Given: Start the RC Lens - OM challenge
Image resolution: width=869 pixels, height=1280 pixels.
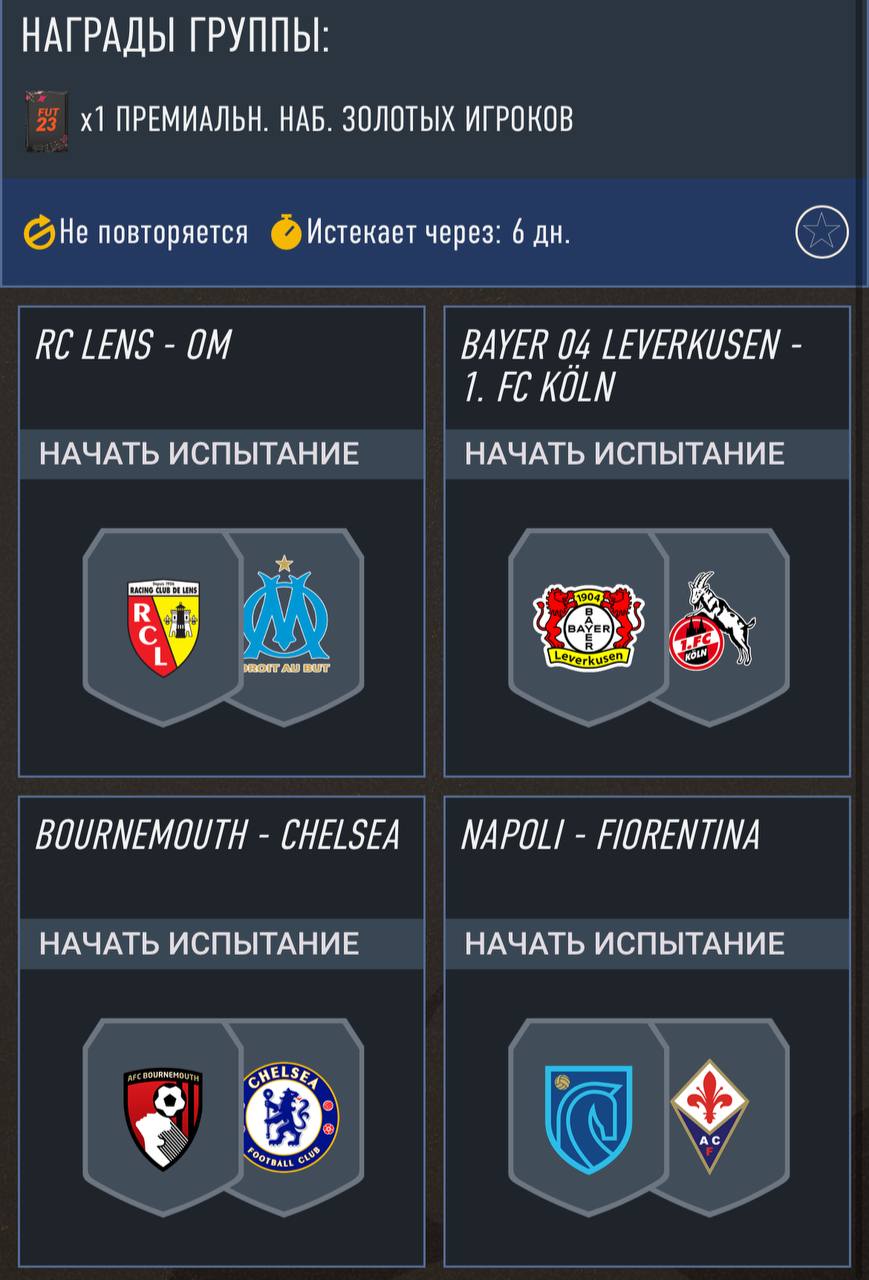Looking at the screenshot, I should [200, 454].
